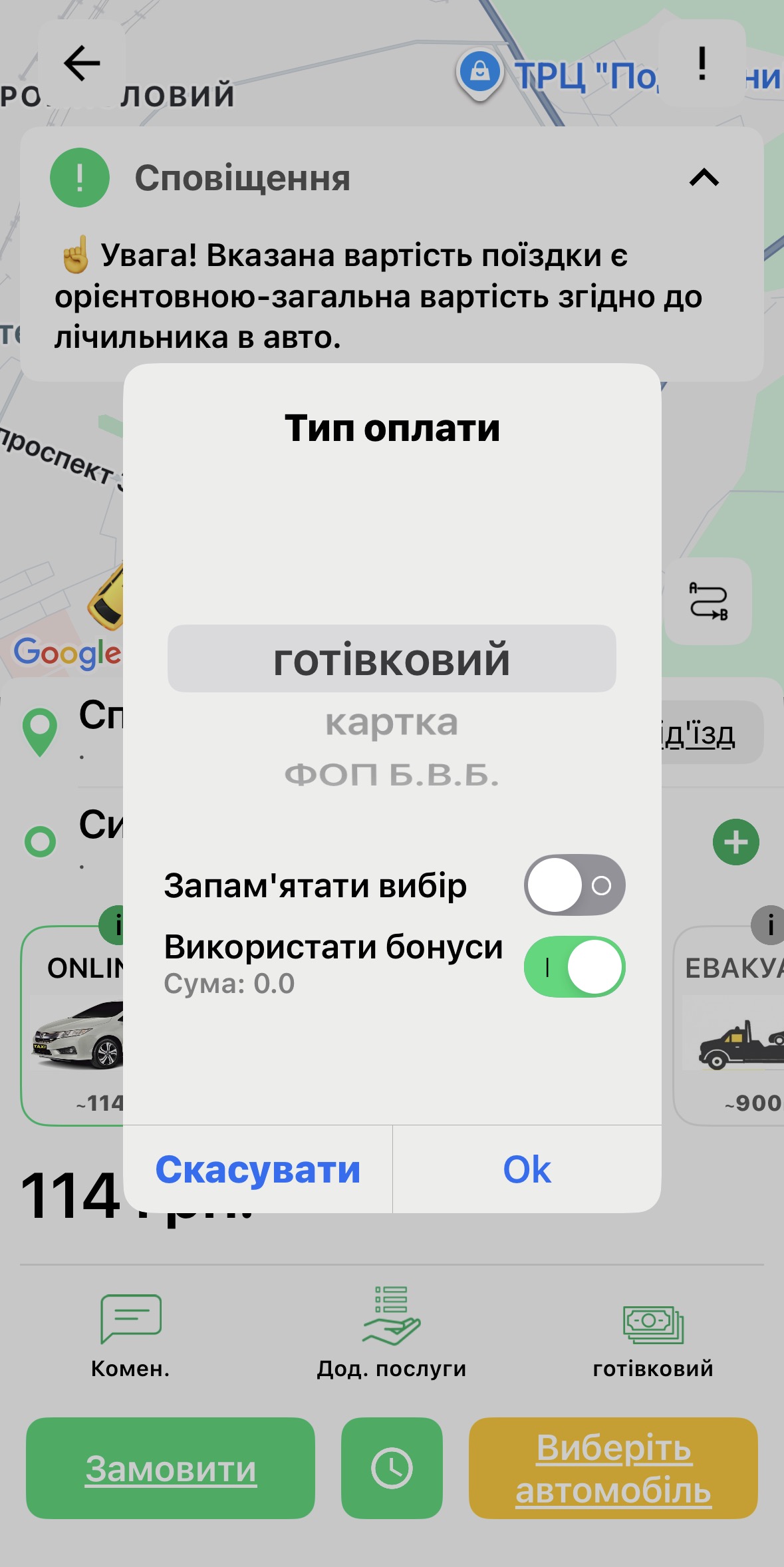Schedule the ride with the clock button
784x1567 pixels.
392,1469
